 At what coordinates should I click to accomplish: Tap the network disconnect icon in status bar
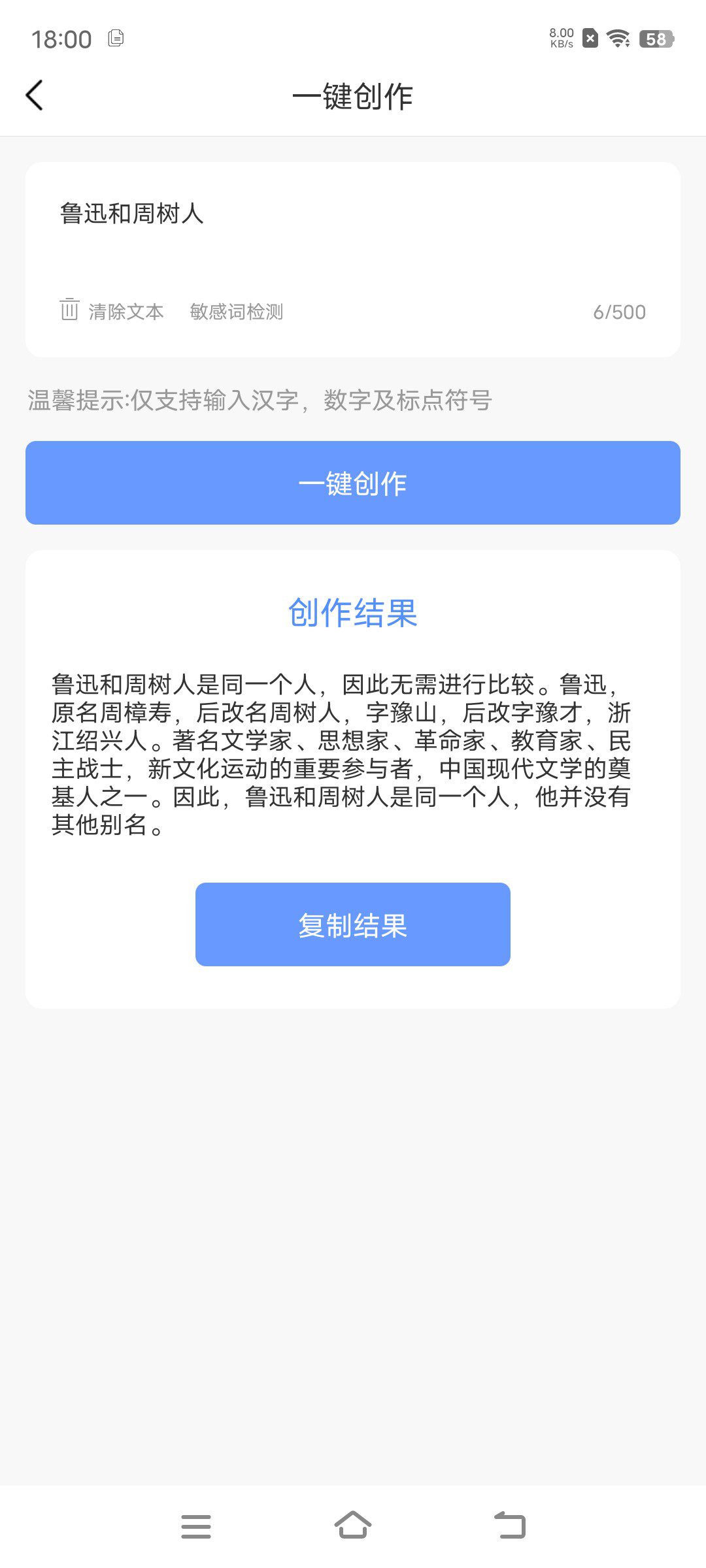(x=590, y=39)
